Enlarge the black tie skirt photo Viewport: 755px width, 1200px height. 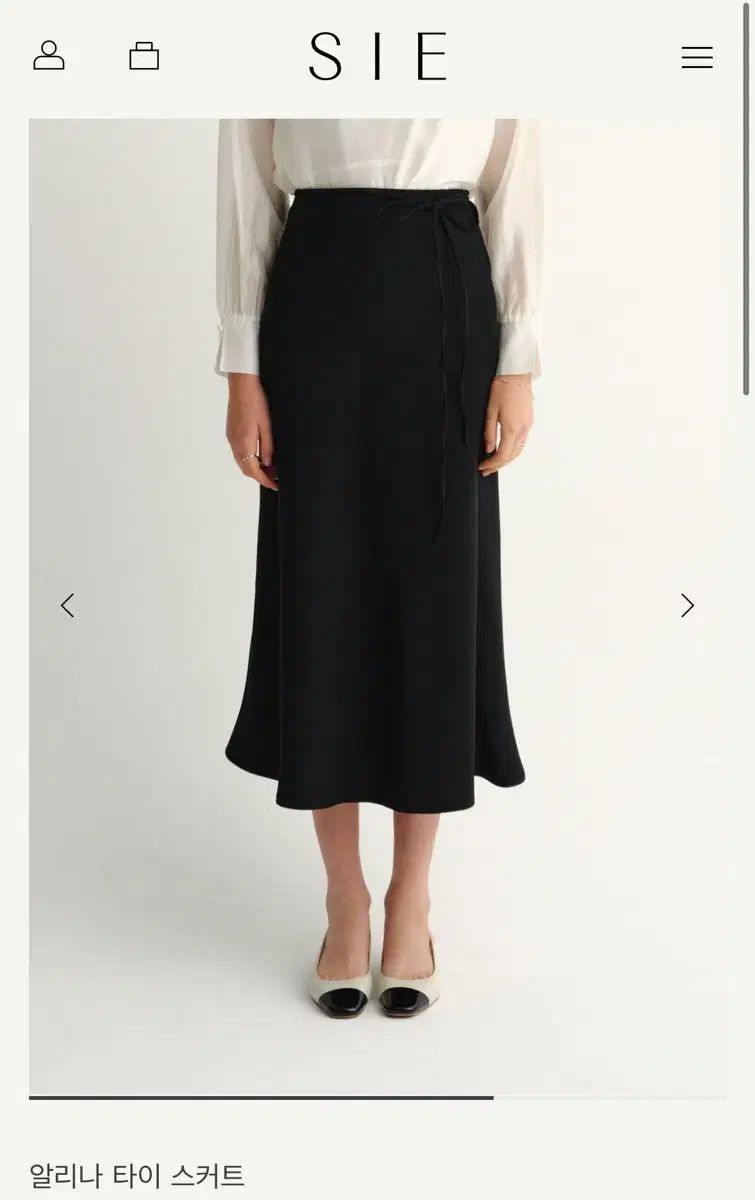[377, 500]
